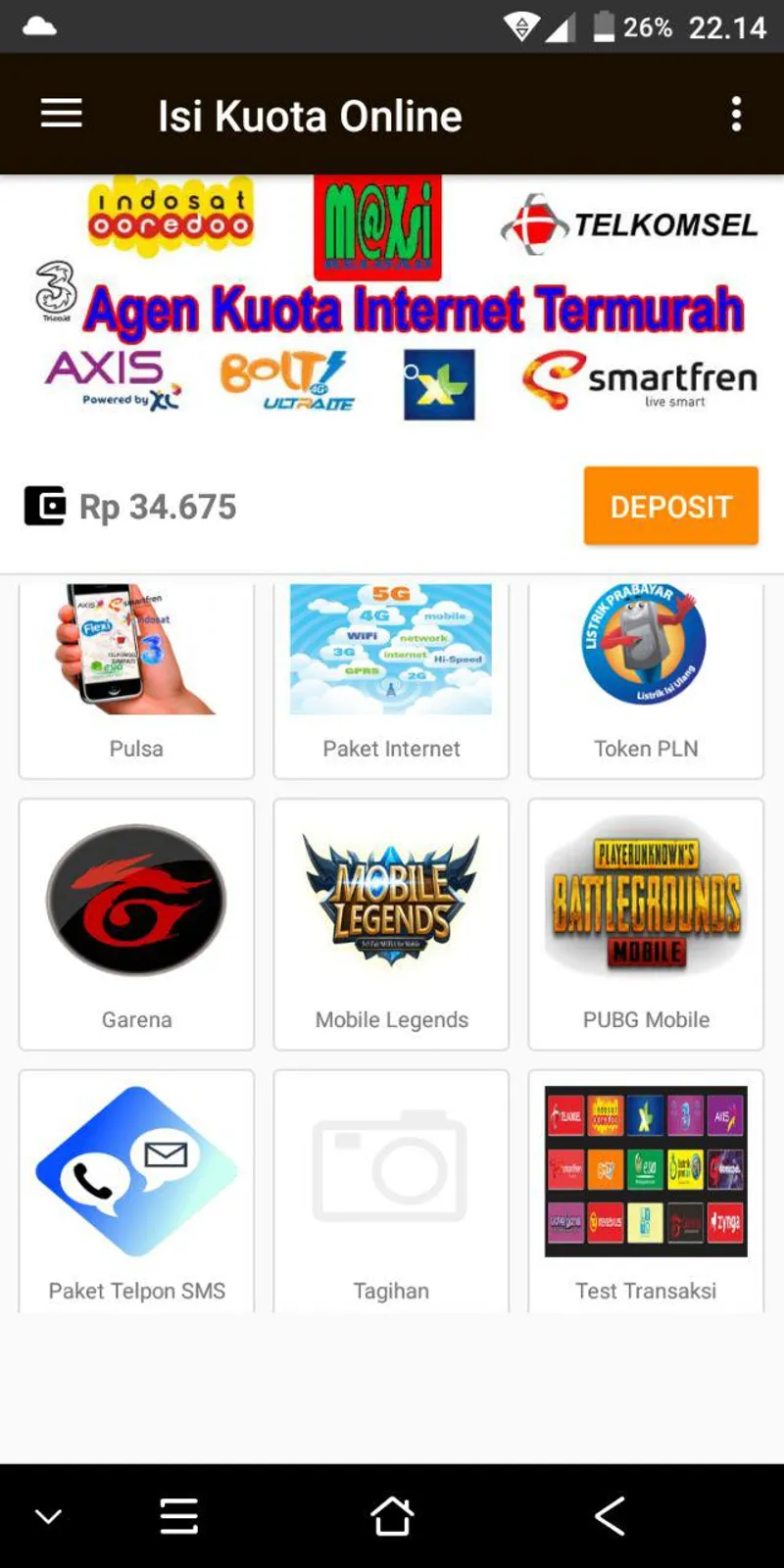Open the overflow options menu
The height and width of the screenshot is (1568, 784).
click(737, 113)
